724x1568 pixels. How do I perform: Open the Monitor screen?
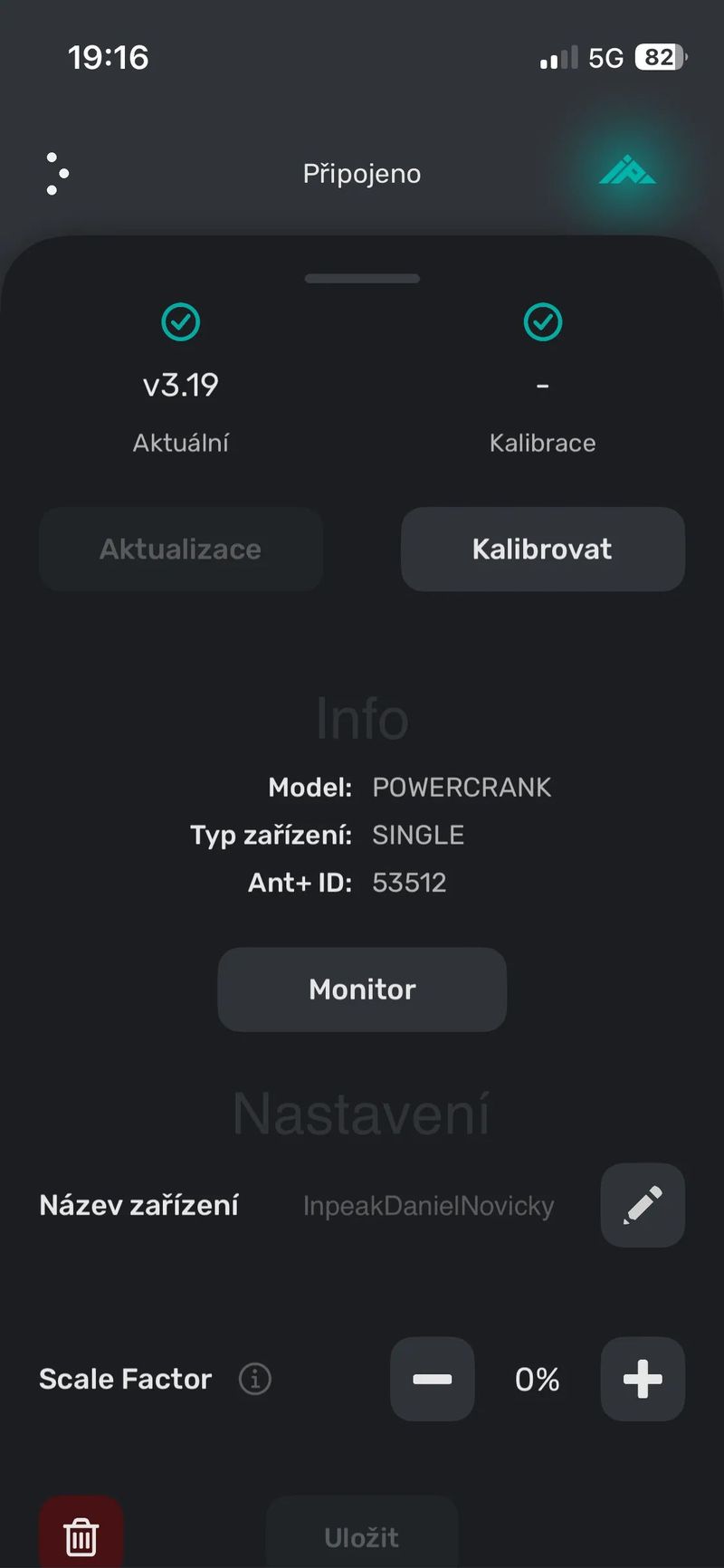pyautogui.click(x=361, y=989)
